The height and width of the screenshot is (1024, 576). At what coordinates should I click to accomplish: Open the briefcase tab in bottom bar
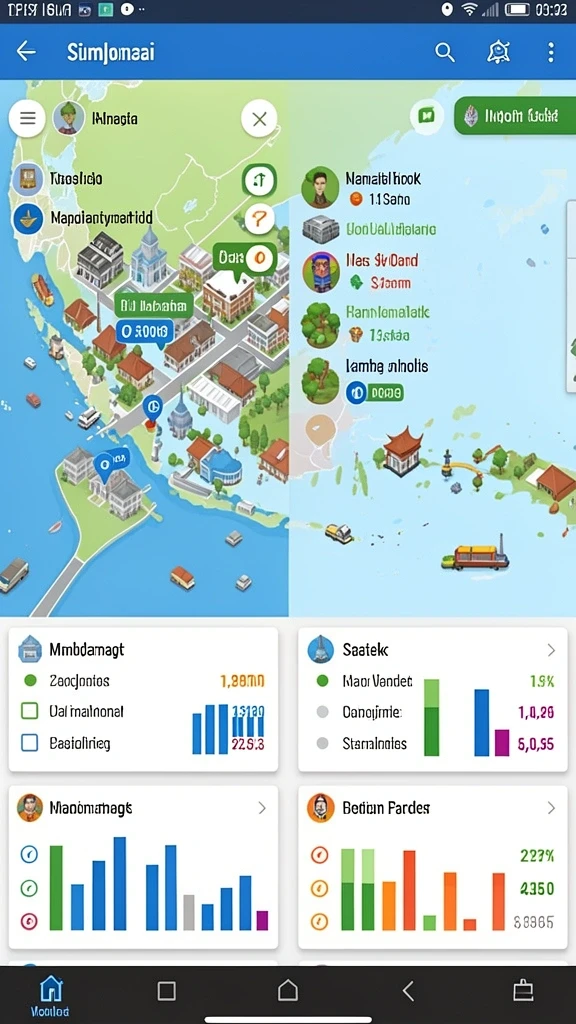(x=522, y=991)
